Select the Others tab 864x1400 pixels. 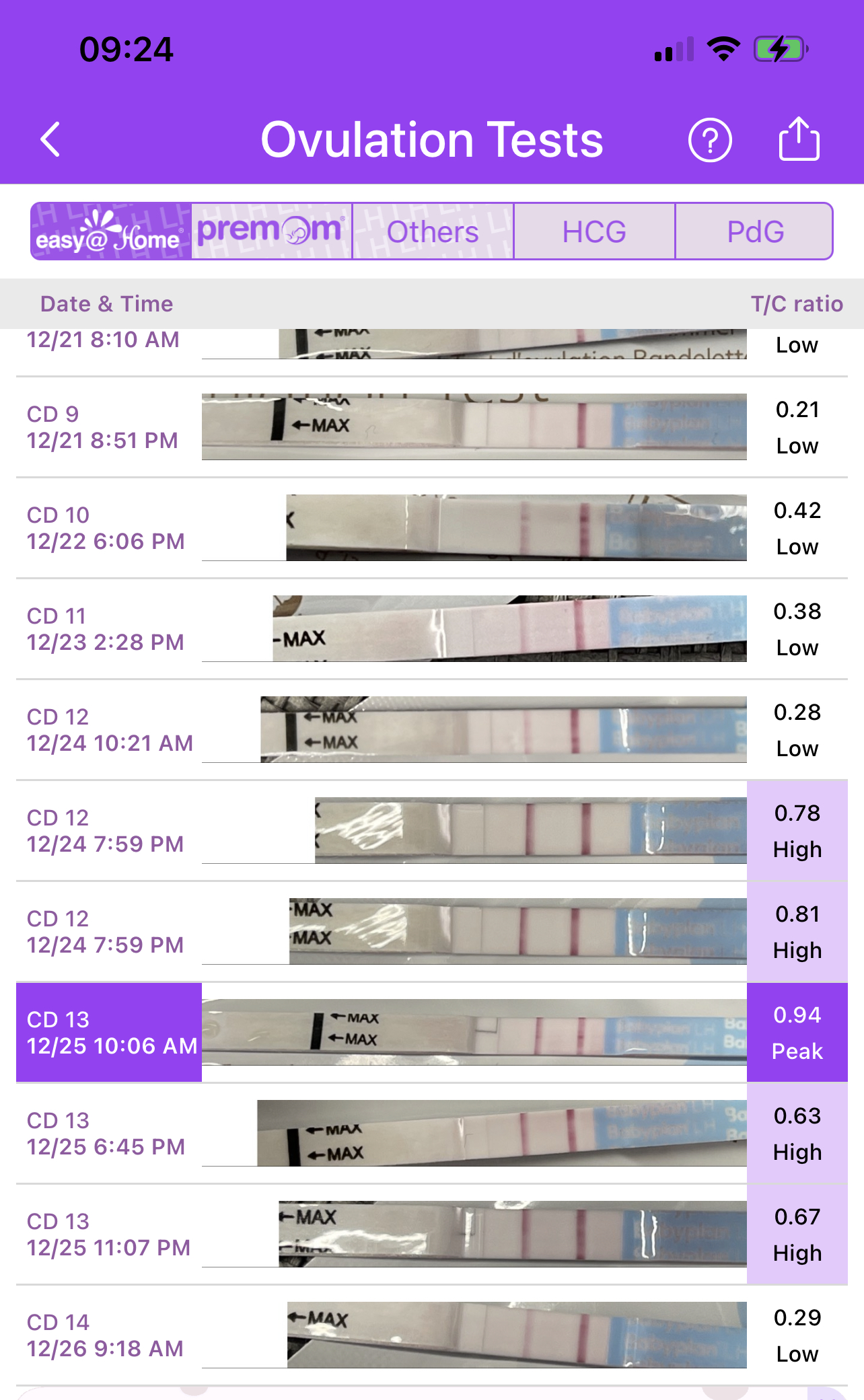pos(433,231)
